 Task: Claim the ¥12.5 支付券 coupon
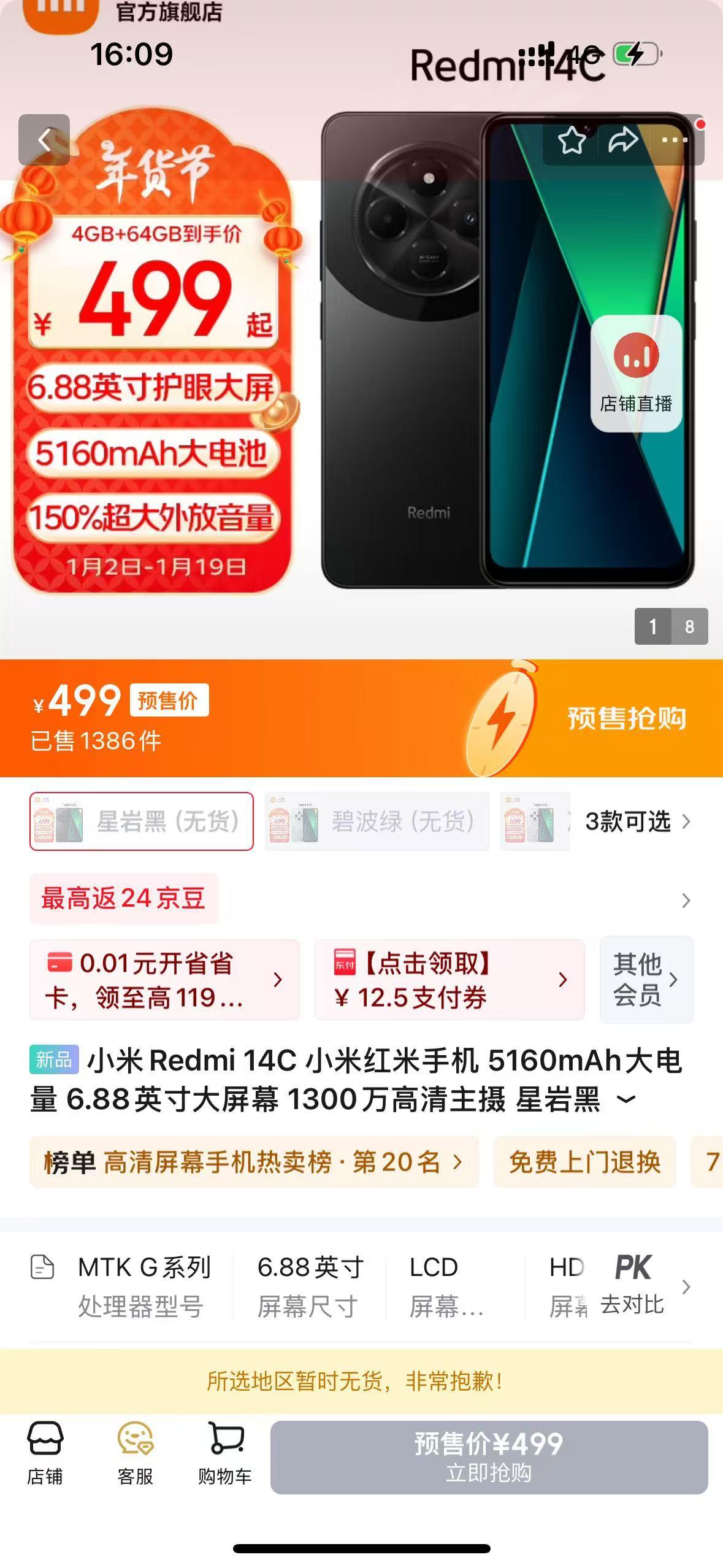tap(449, 980)
